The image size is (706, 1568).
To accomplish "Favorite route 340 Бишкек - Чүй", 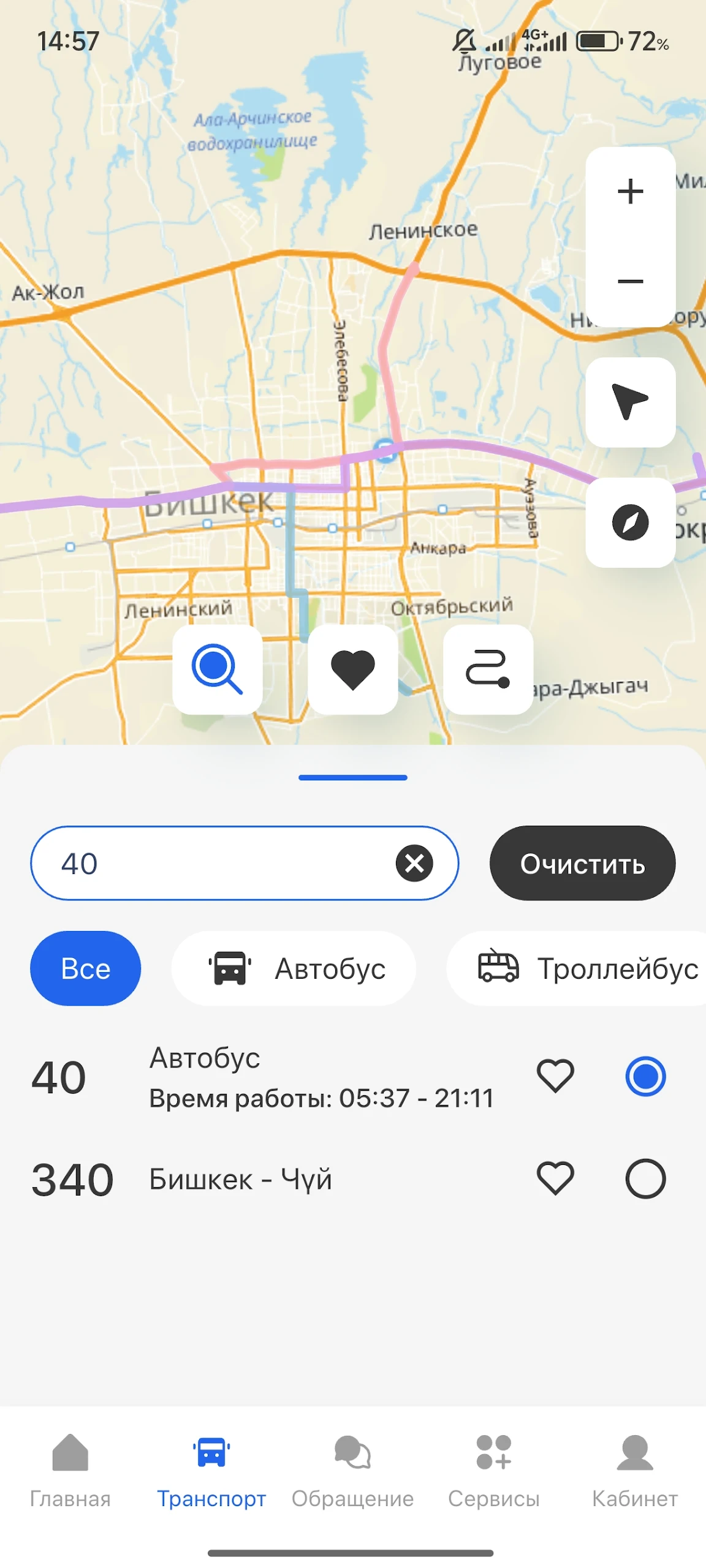I will [555, 1178].
